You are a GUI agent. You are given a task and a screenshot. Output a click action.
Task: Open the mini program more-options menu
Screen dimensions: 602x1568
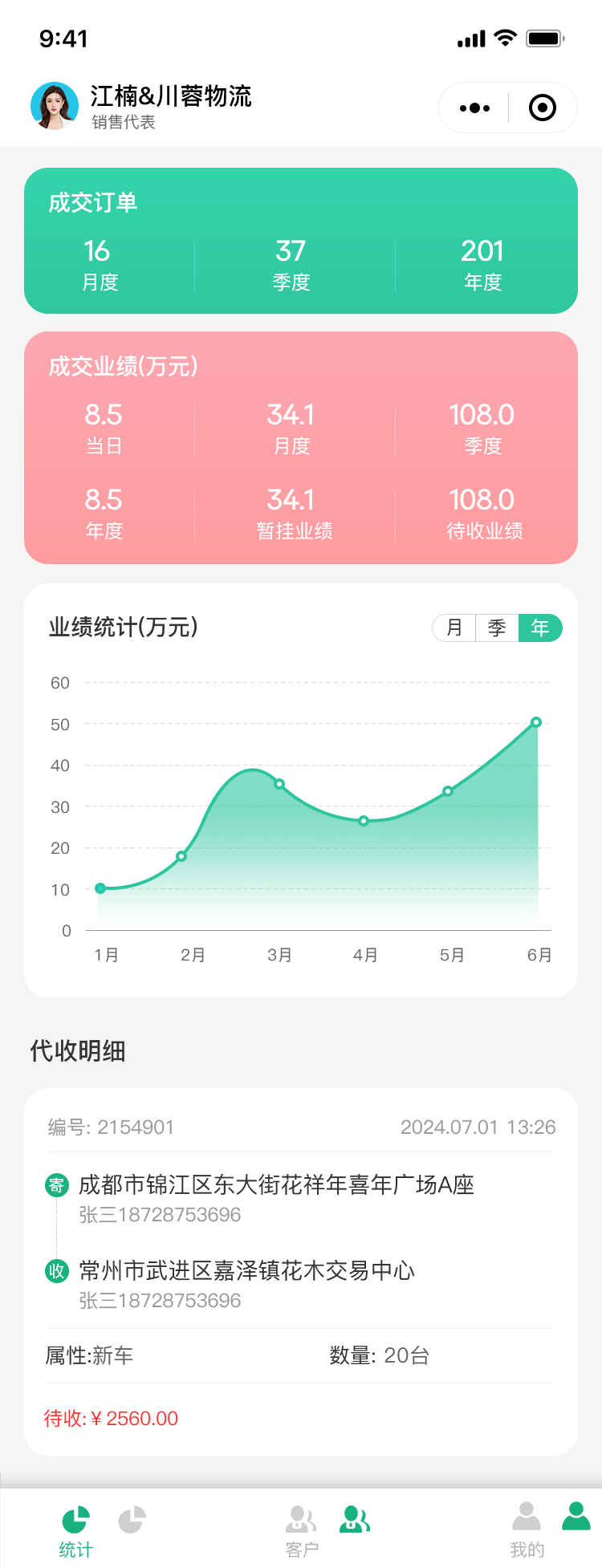point(474,108)
